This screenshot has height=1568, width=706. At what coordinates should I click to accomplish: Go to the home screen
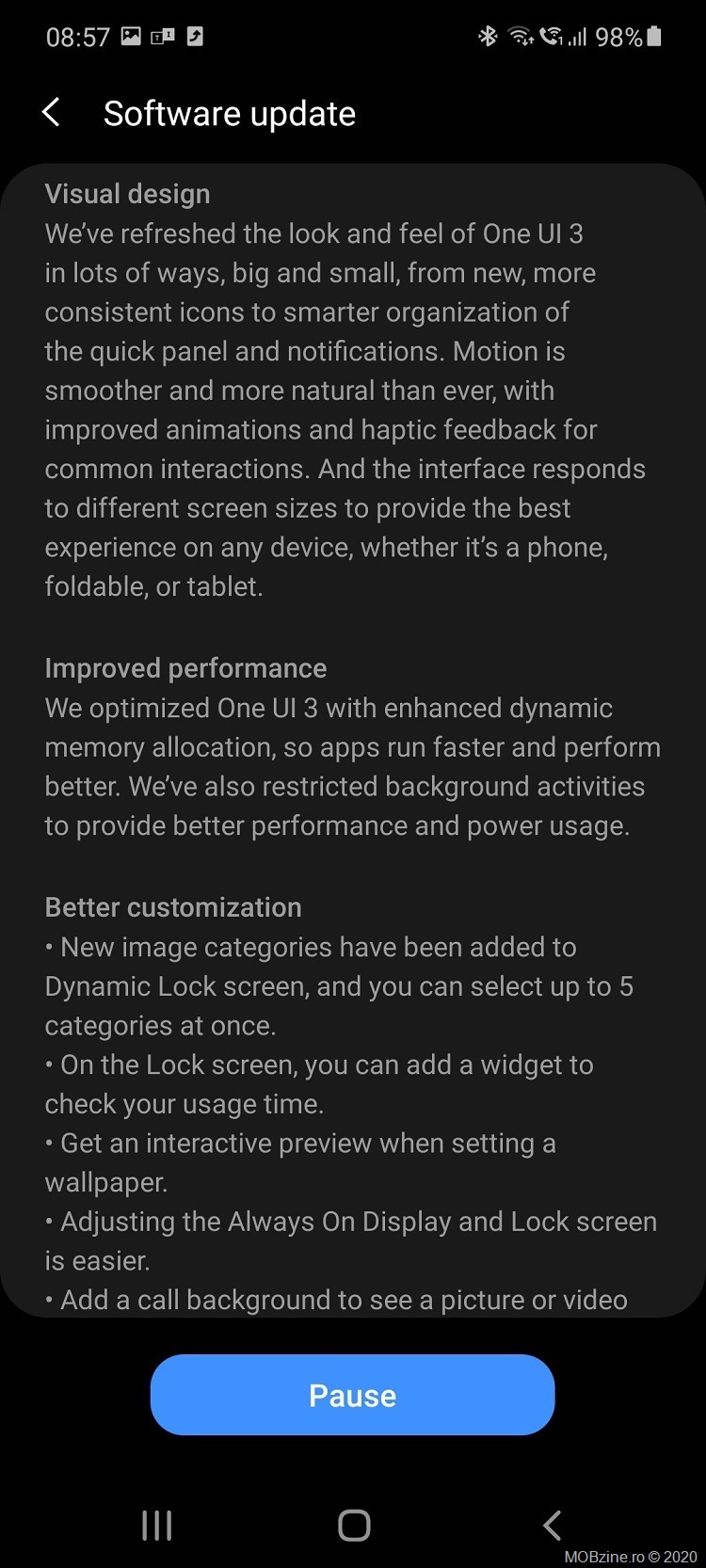[x=353, y=1525]
